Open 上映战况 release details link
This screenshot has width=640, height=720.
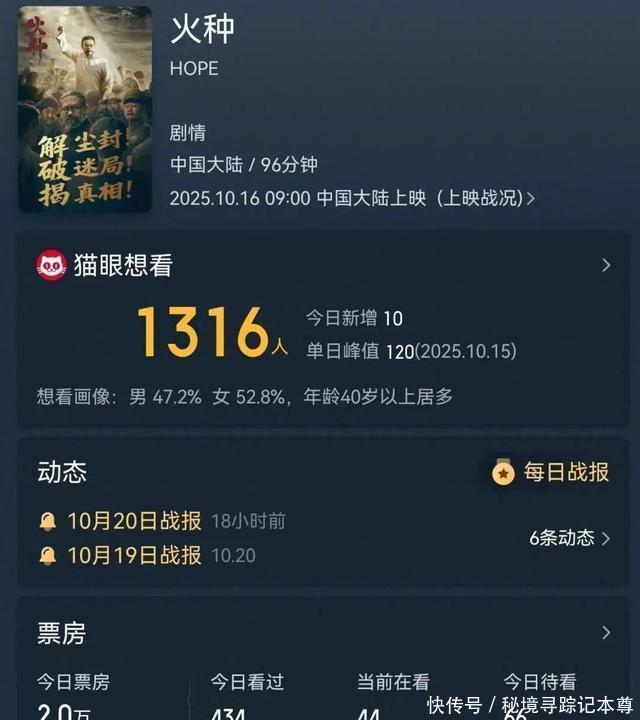coord(484,198)
